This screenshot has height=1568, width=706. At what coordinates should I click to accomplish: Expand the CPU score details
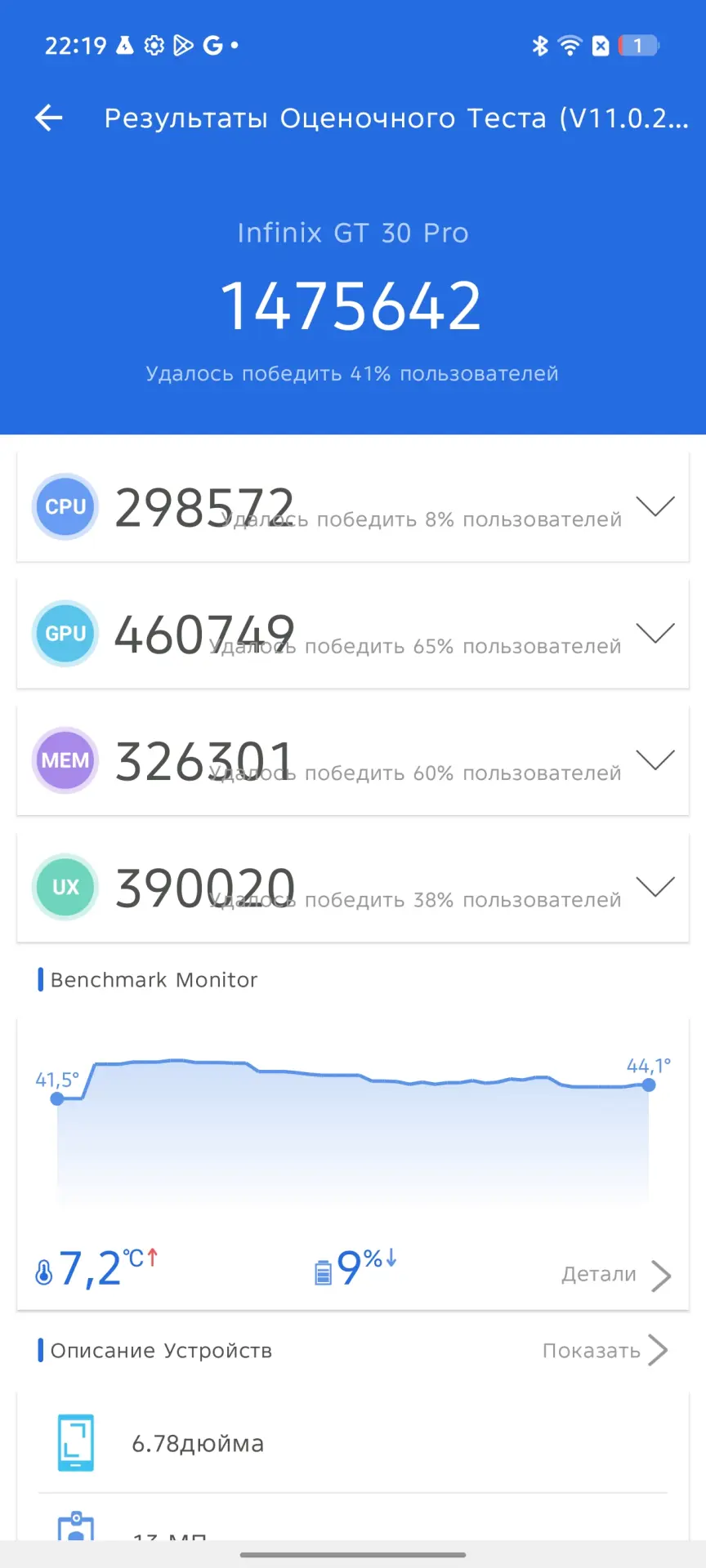655,506
